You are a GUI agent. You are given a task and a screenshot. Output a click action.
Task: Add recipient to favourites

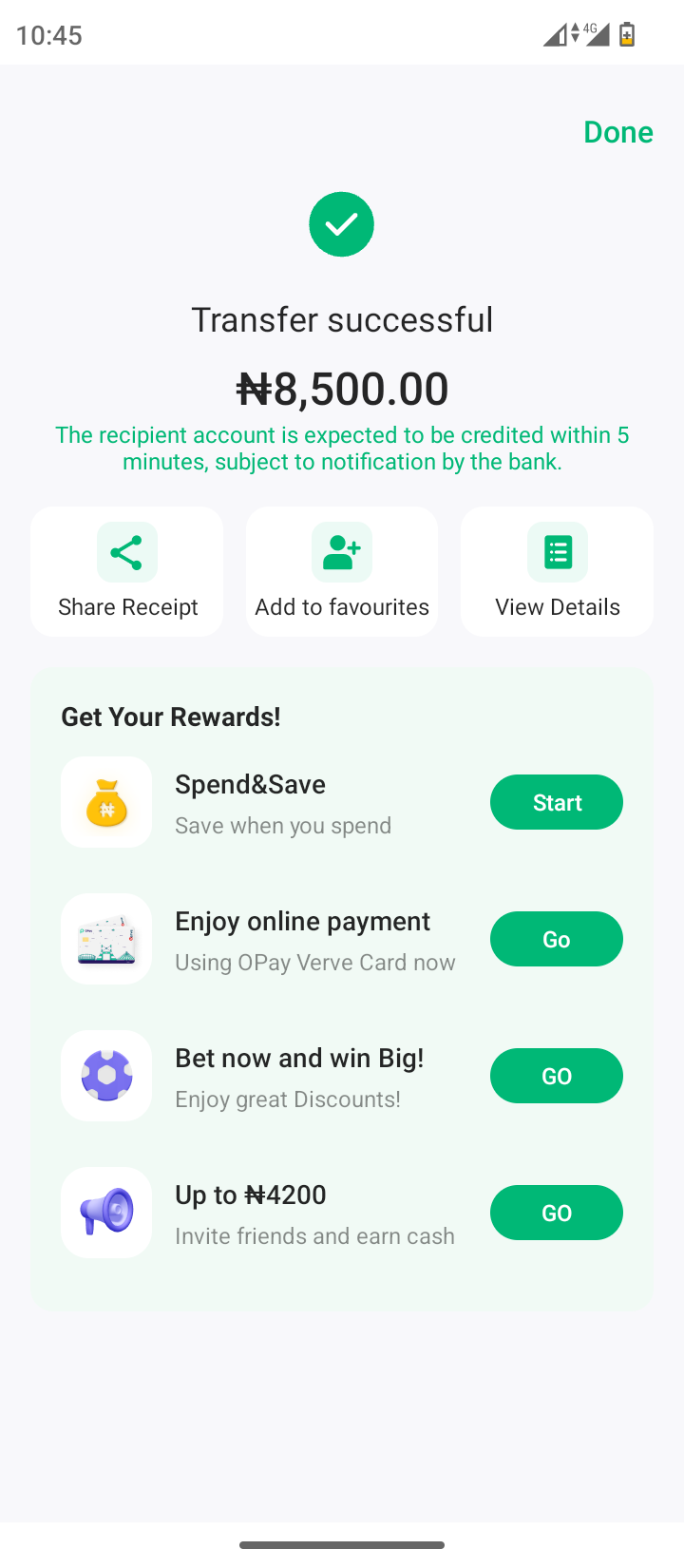[342, 571]
